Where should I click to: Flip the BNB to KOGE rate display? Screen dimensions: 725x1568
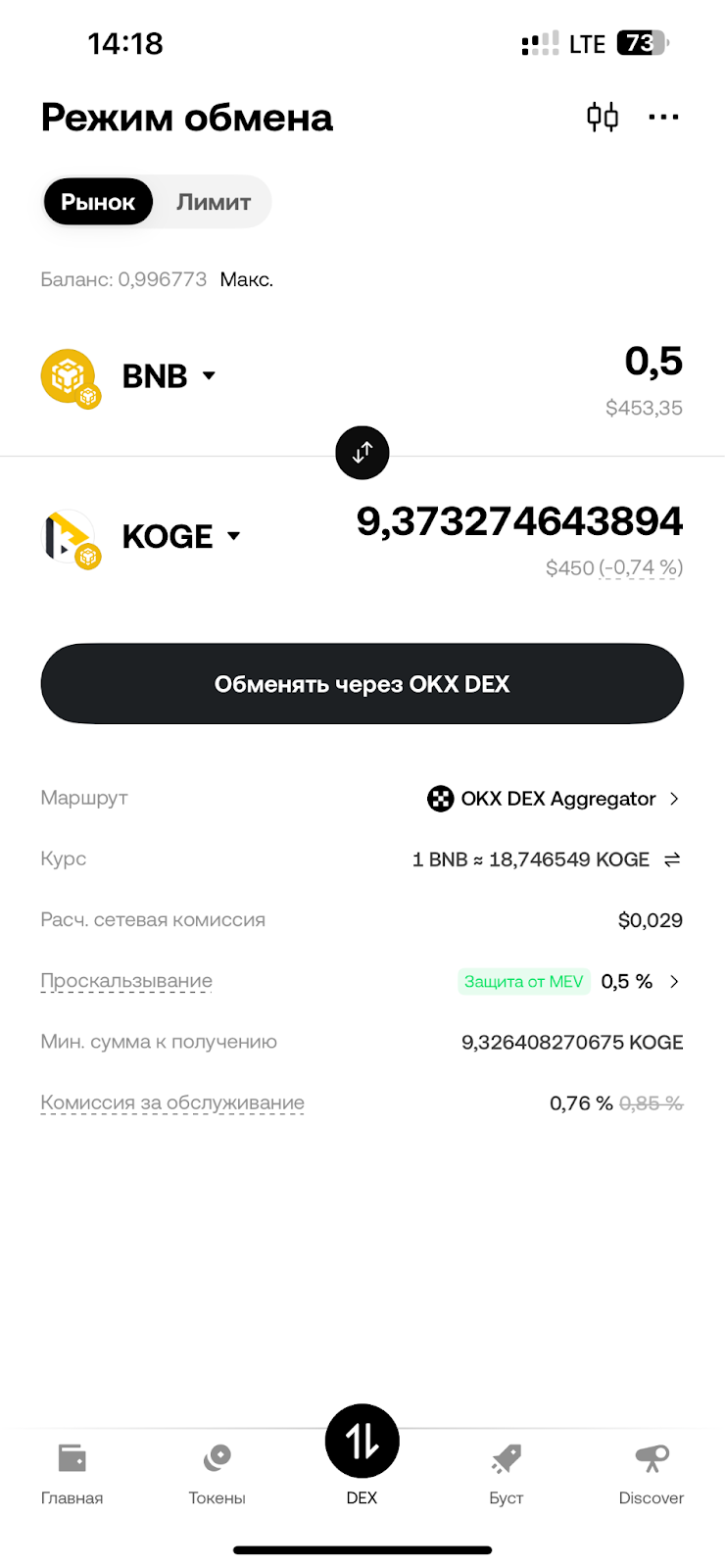point(672,859)
